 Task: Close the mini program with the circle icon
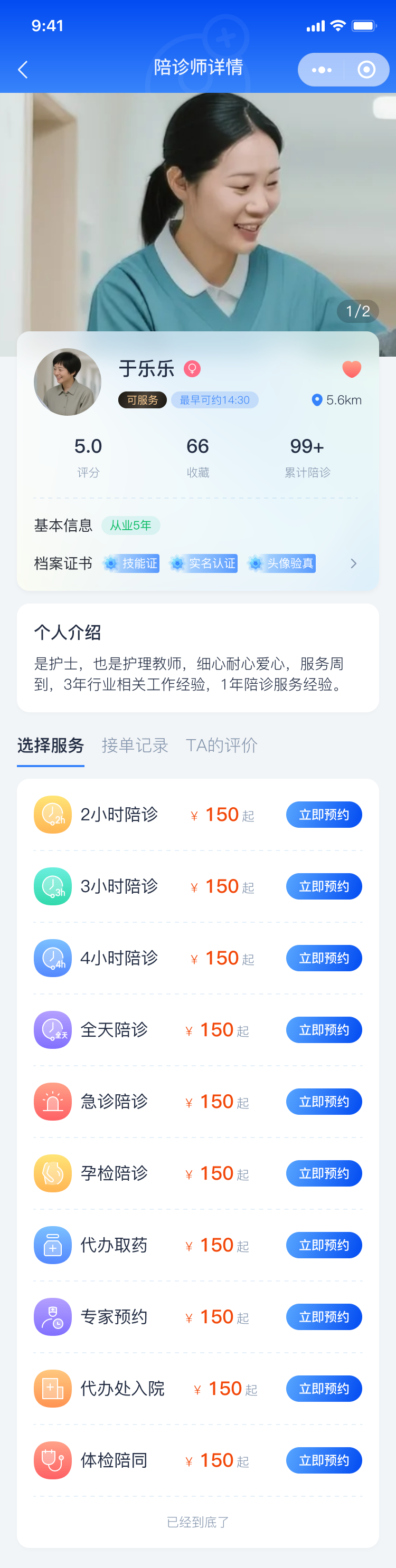point(366,70)
